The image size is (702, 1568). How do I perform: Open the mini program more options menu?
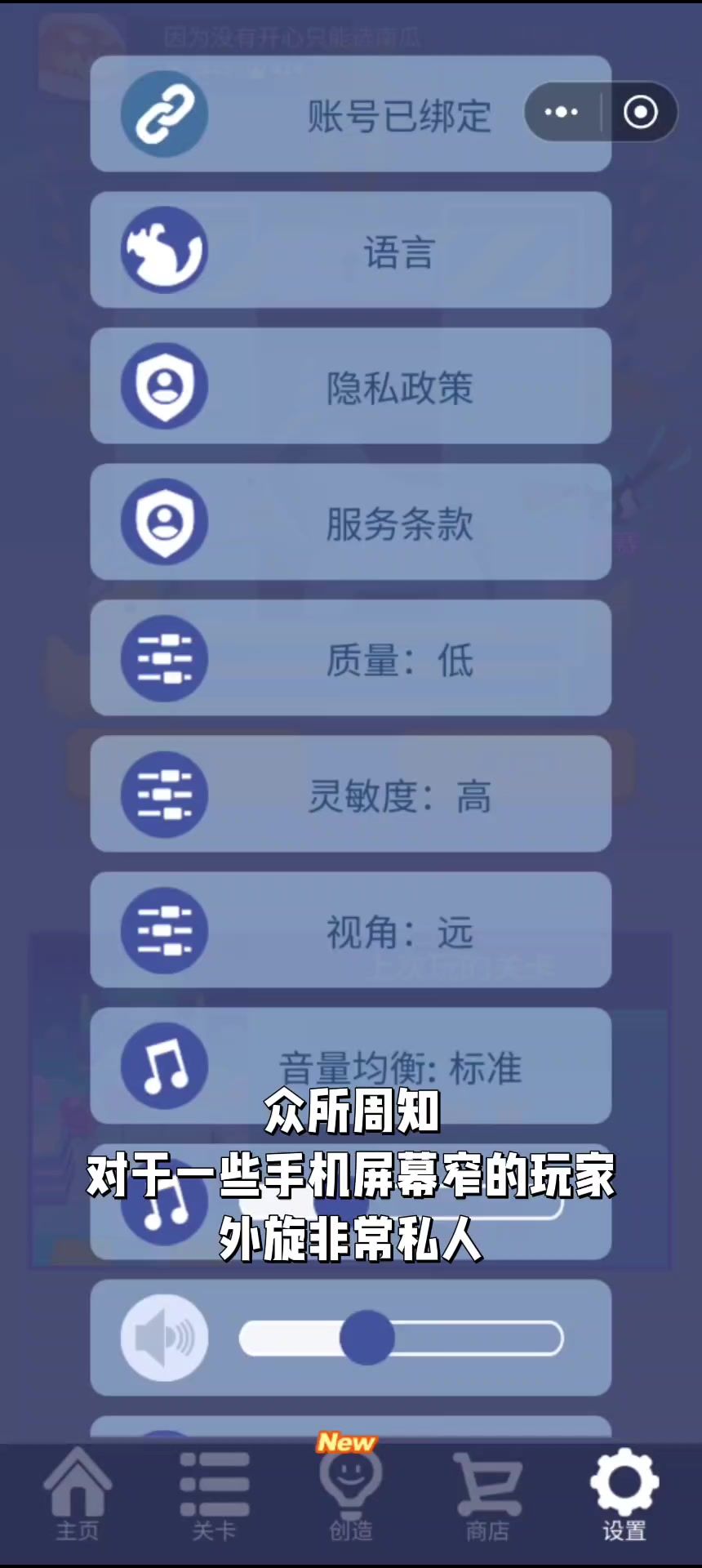tap(562, 112)
